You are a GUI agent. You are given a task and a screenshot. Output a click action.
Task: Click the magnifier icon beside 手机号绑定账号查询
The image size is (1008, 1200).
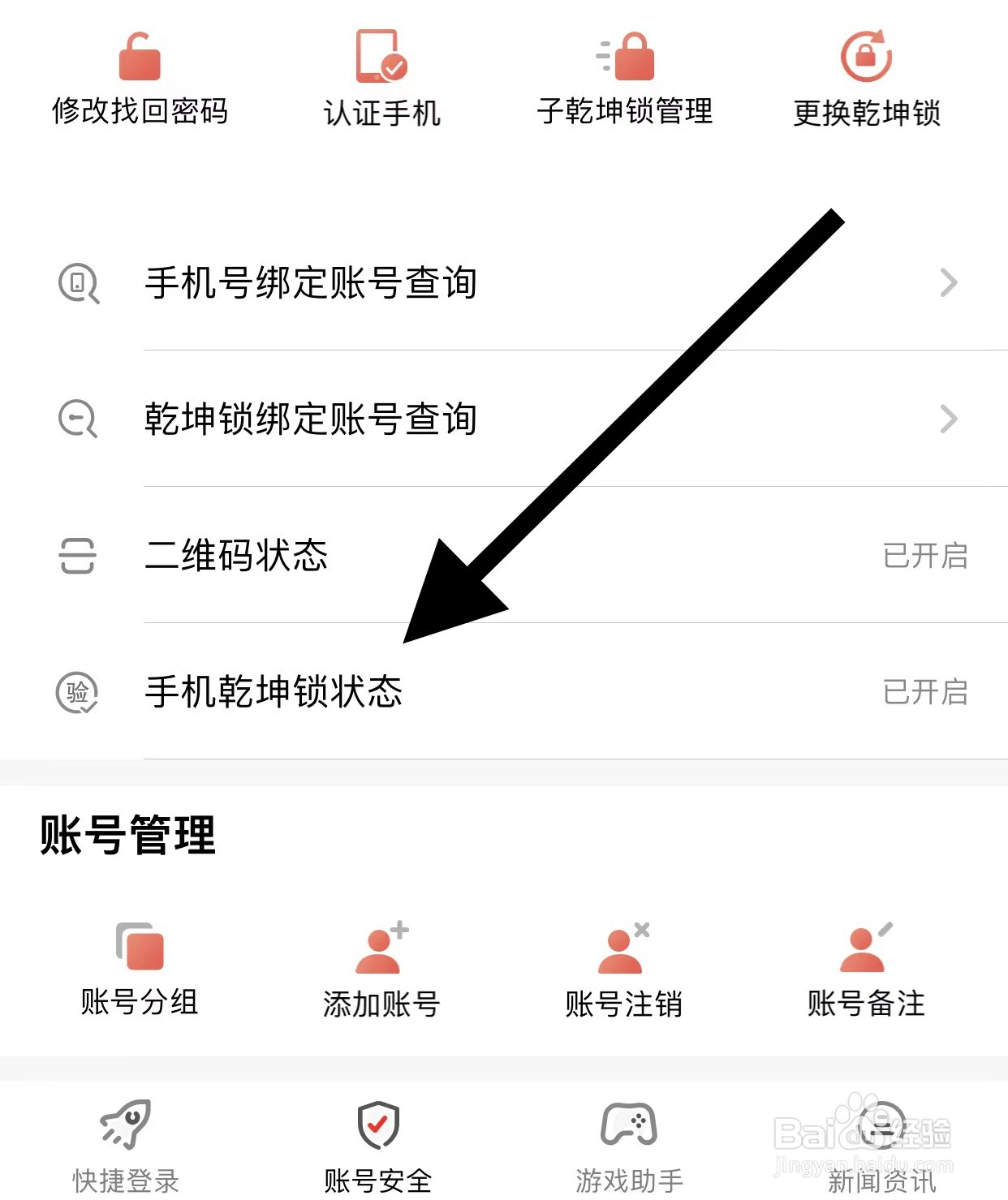[77, 284]
